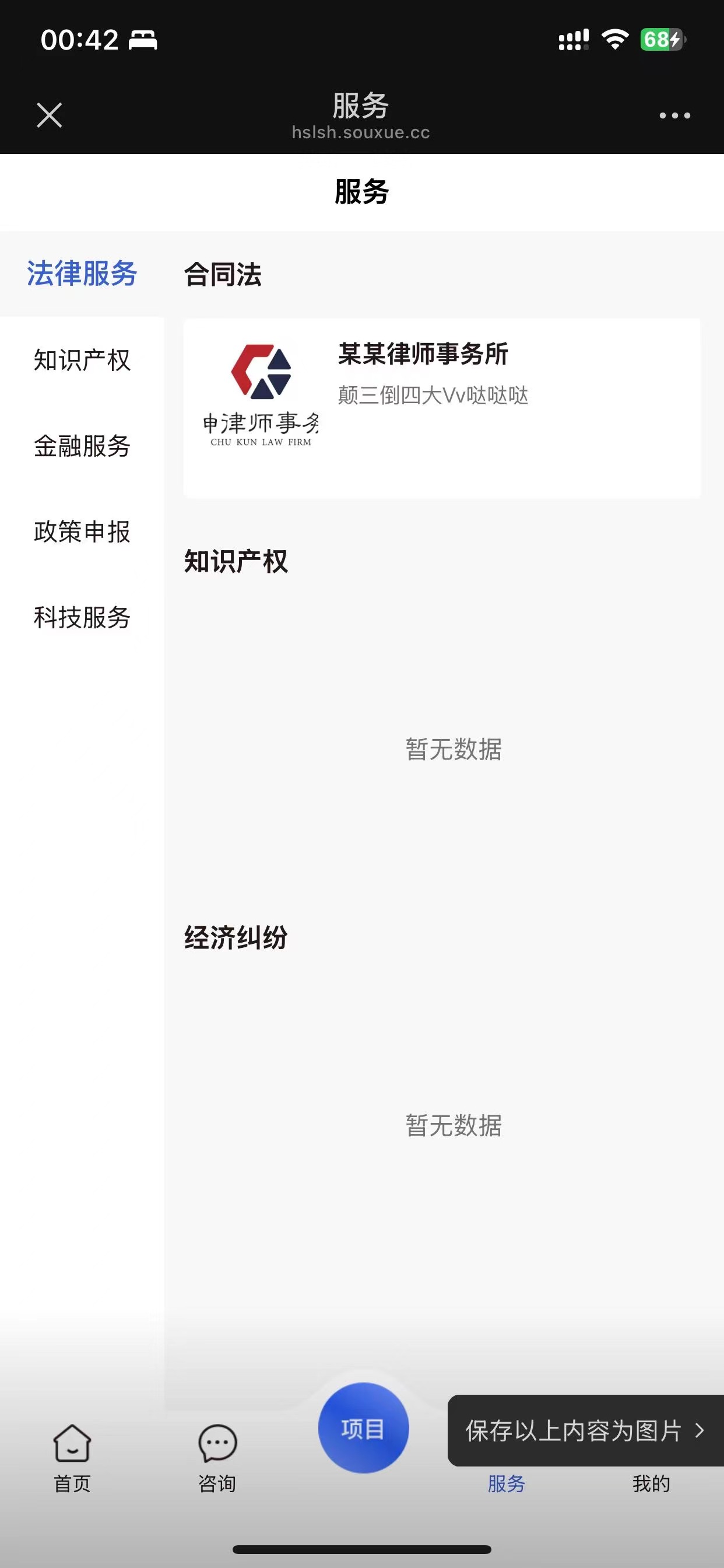Screen dimensions: 724x1568
Task: Close the 服务 web page
Action: tap(50, 115)
